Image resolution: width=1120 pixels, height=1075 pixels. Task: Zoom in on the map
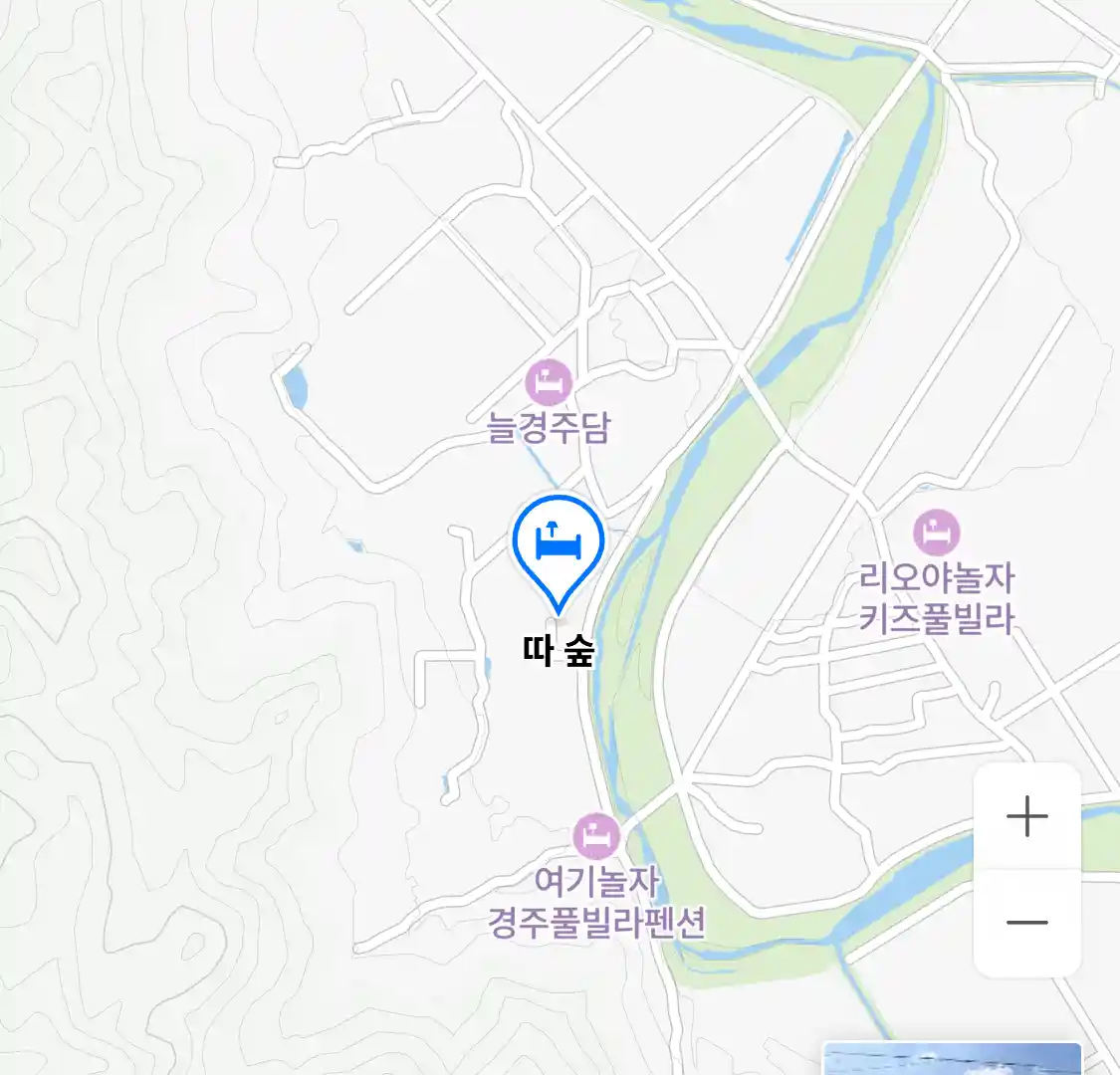1026,817
